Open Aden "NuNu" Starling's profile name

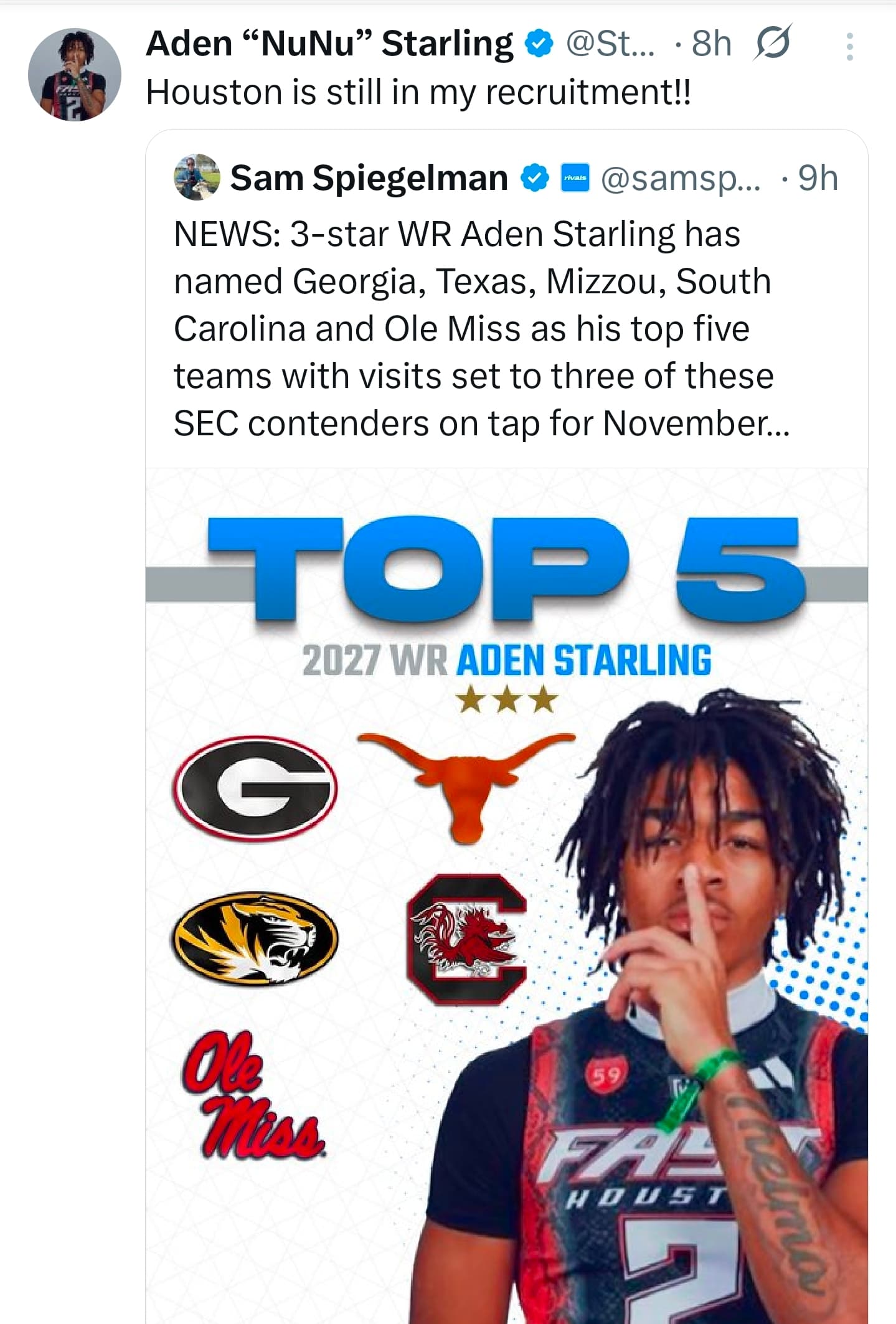tap(329, 44)
